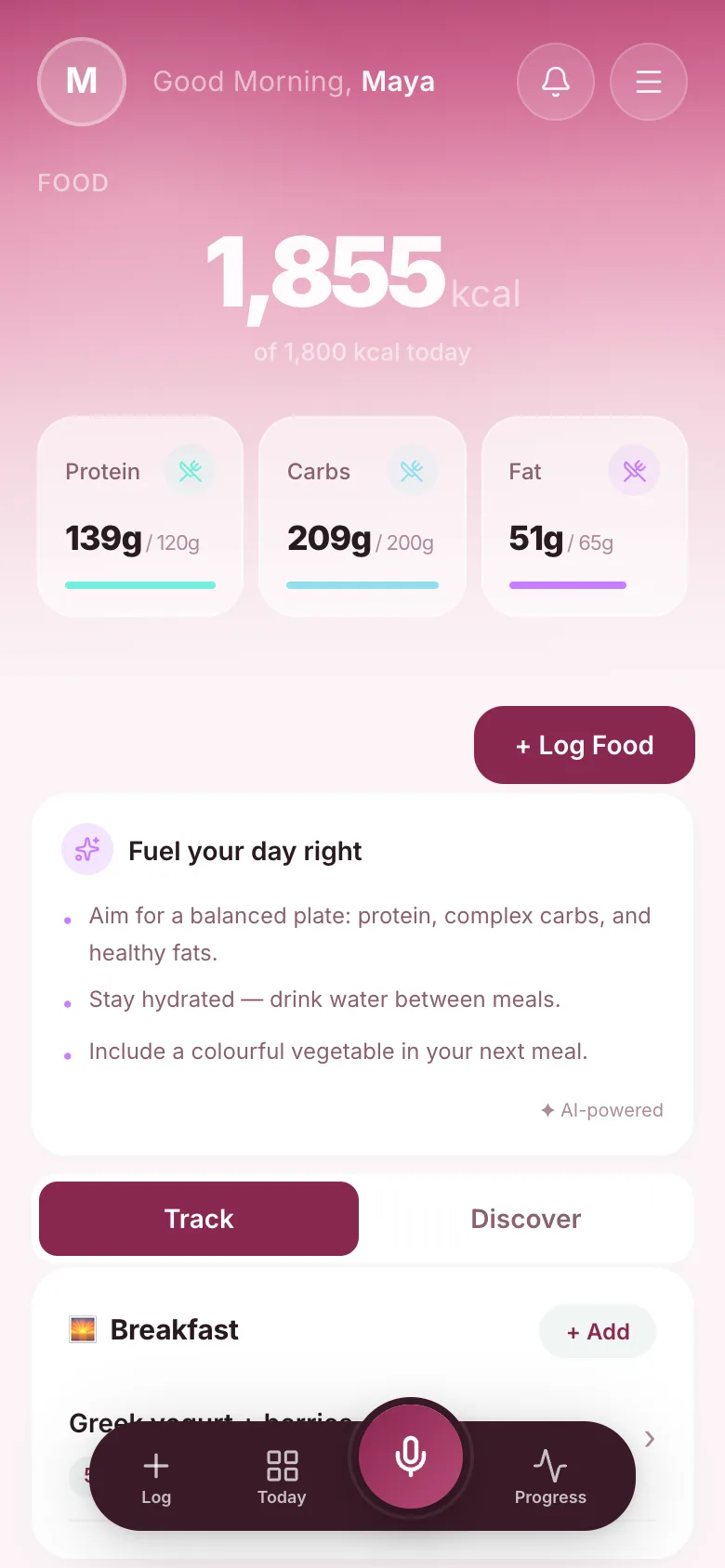This screenshot has height=1568, width=725.
Task: Start voice input with the microphone
Action: pos(411,1457)
